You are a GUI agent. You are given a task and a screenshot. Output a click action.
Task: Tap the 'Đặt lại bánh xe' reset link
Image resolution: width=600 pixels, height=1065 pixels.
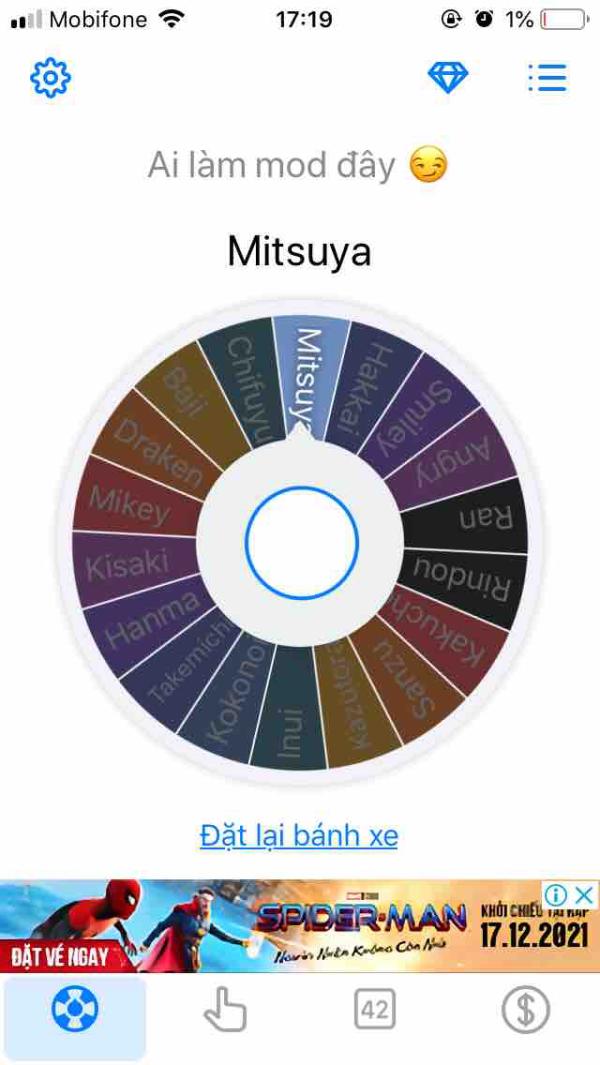[x=299, y=836]
